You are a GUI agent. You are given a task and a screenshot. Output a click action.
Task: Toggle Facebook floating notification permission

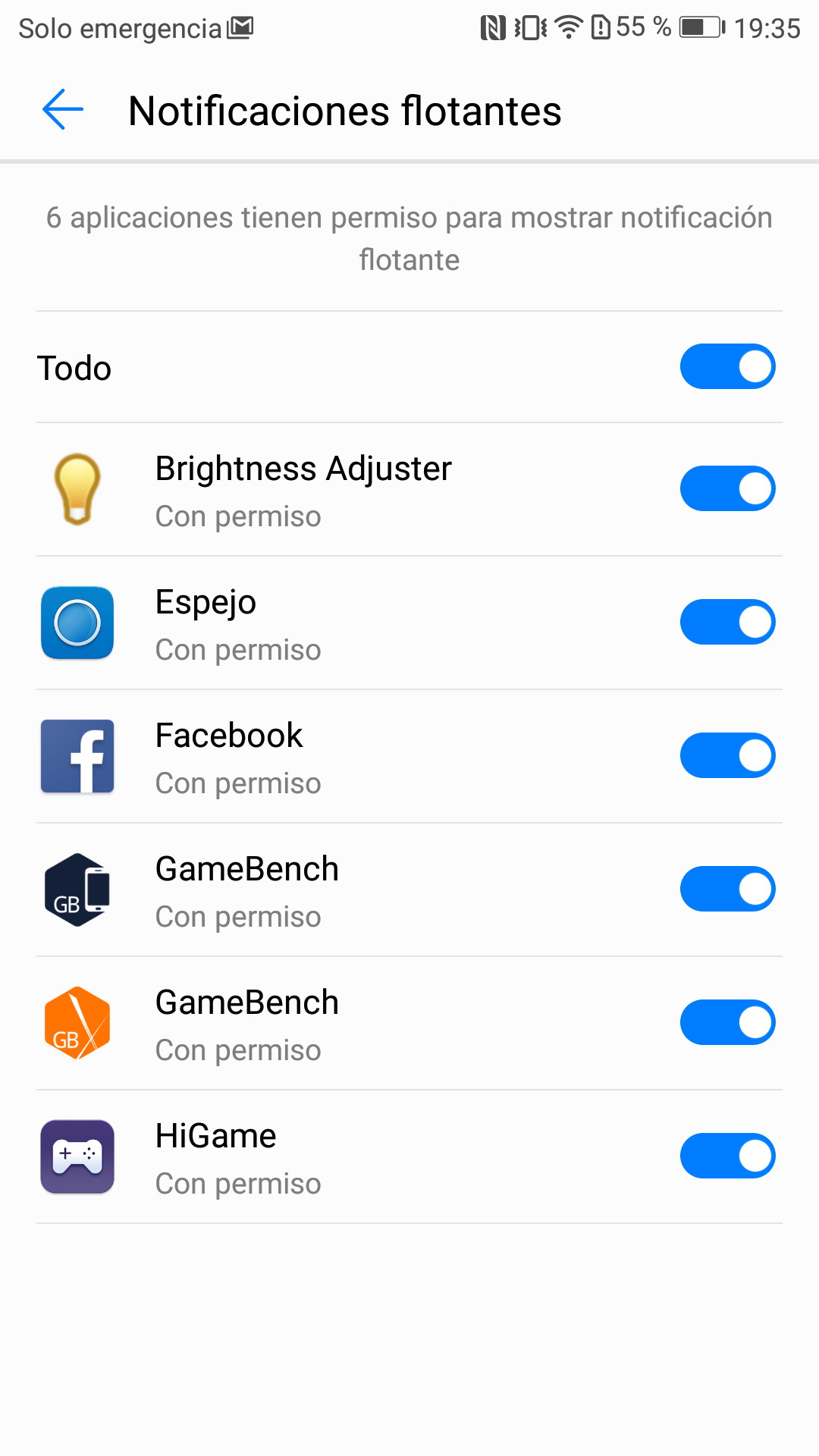pos(727,755)
